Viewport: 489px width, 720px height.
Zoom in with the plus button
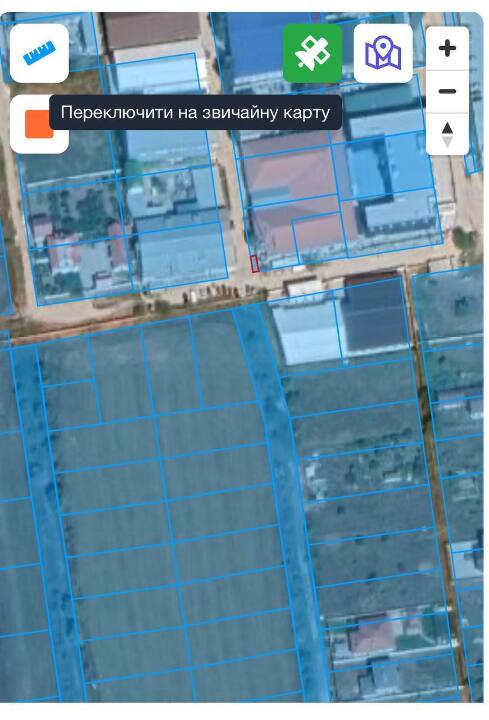447,48
